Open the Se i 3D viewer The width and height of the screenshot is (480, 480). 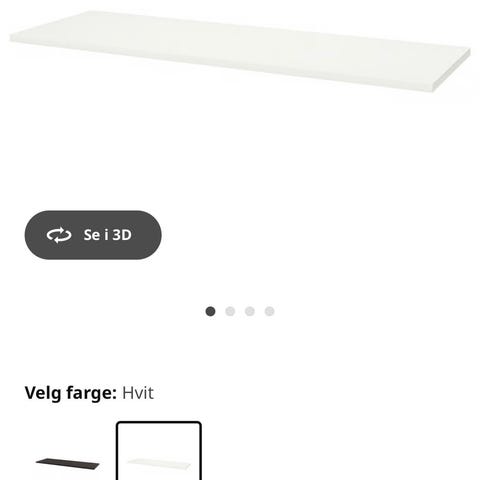[93, 235]
